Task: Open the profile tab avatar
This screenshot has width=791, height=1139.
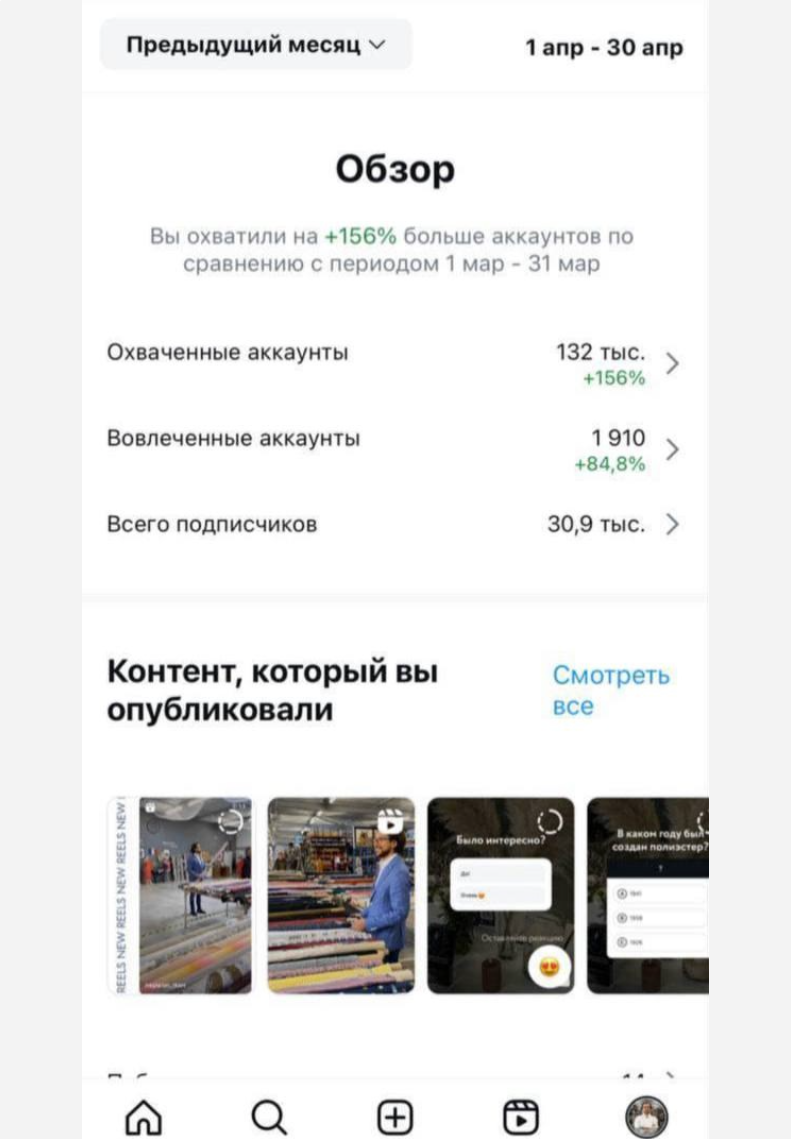Action: 645,1116
